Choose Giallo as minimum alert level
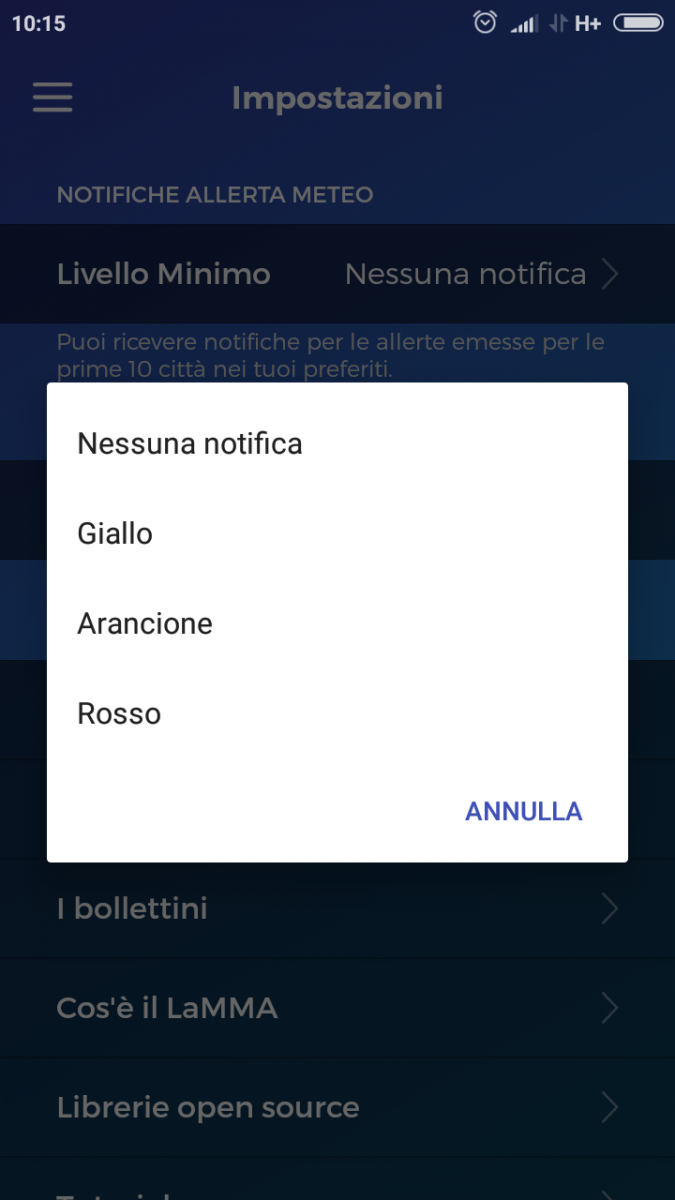675x1200 pixels. click(337, 533)
